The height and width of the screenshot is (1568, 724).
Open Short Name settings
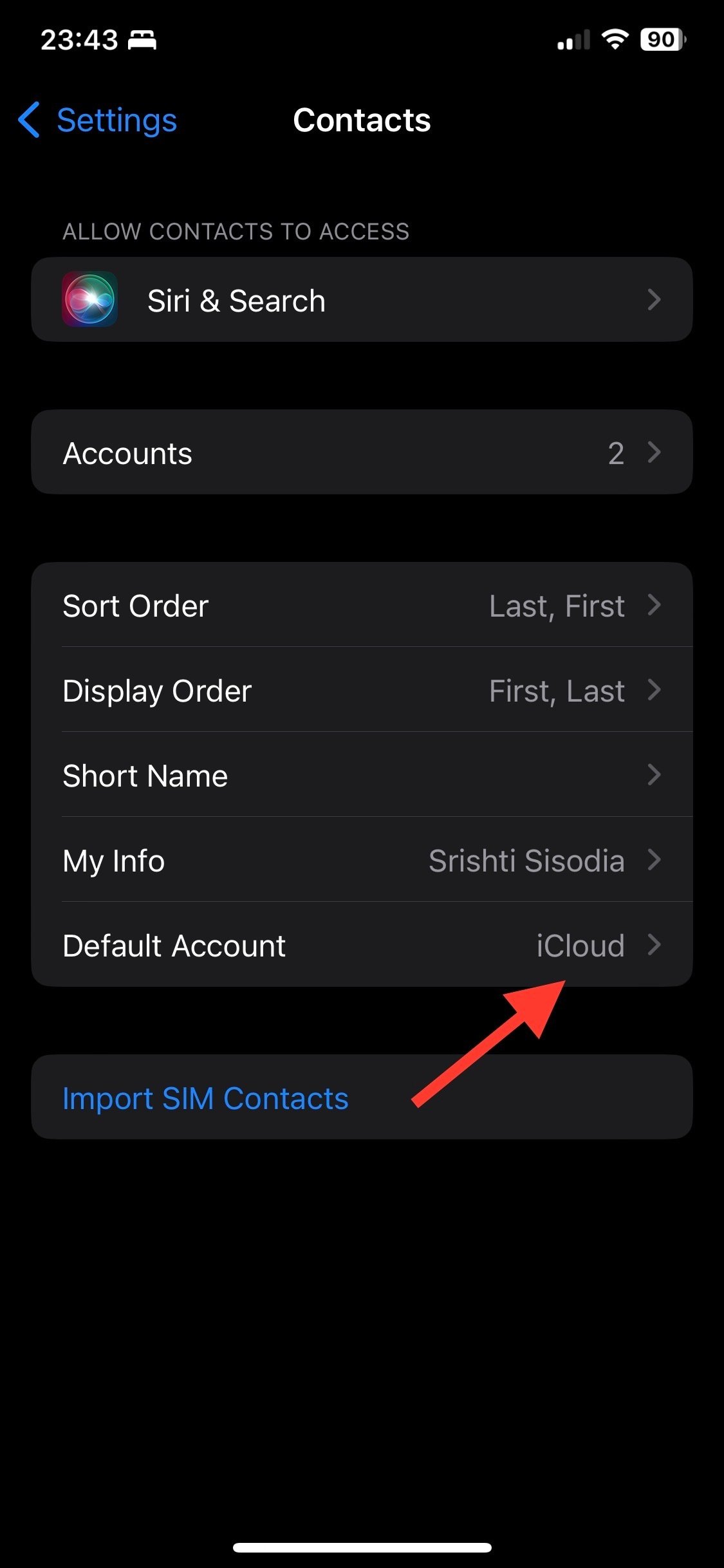pos(362,775)
